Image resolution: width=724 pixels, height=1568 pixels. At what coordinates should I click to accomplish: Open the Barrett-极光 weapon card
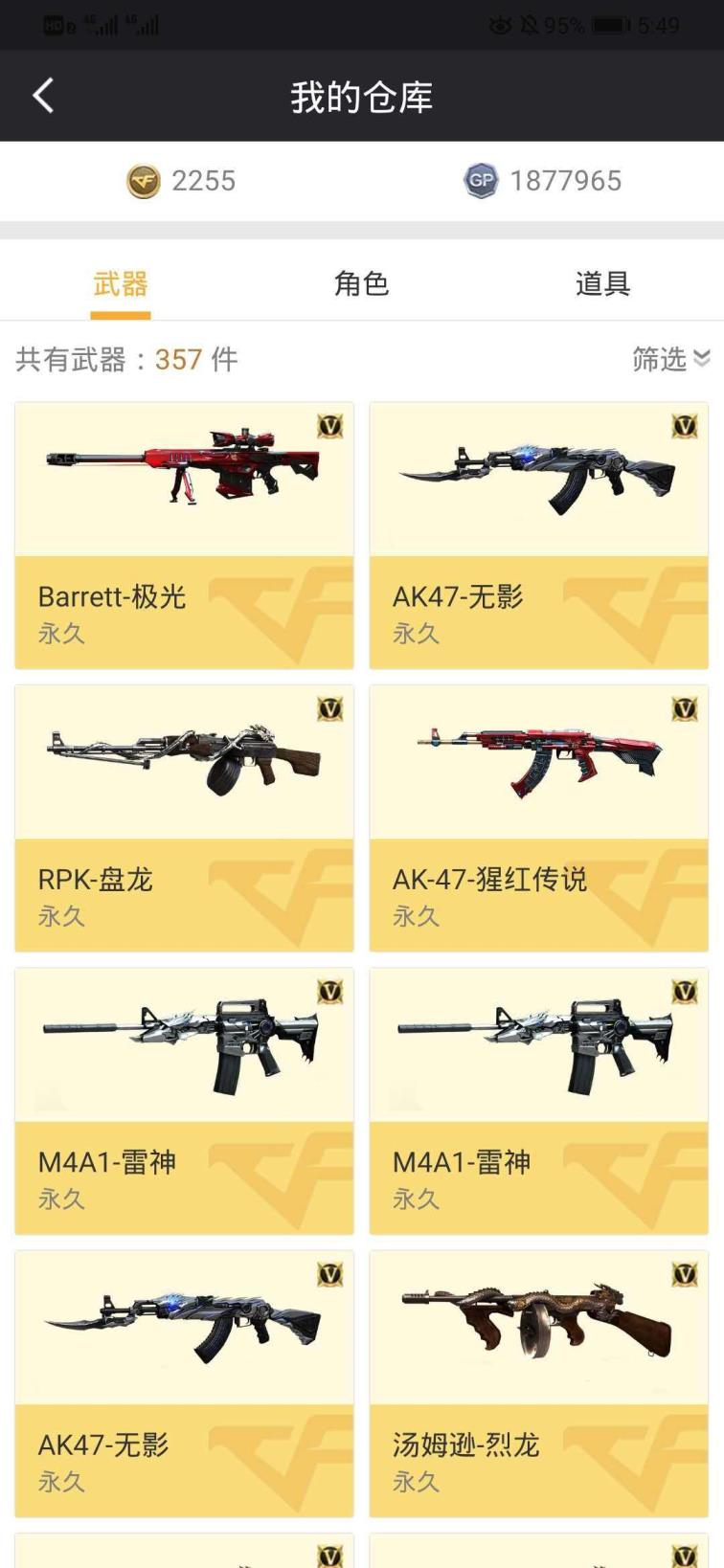click(x=184, y=535)
